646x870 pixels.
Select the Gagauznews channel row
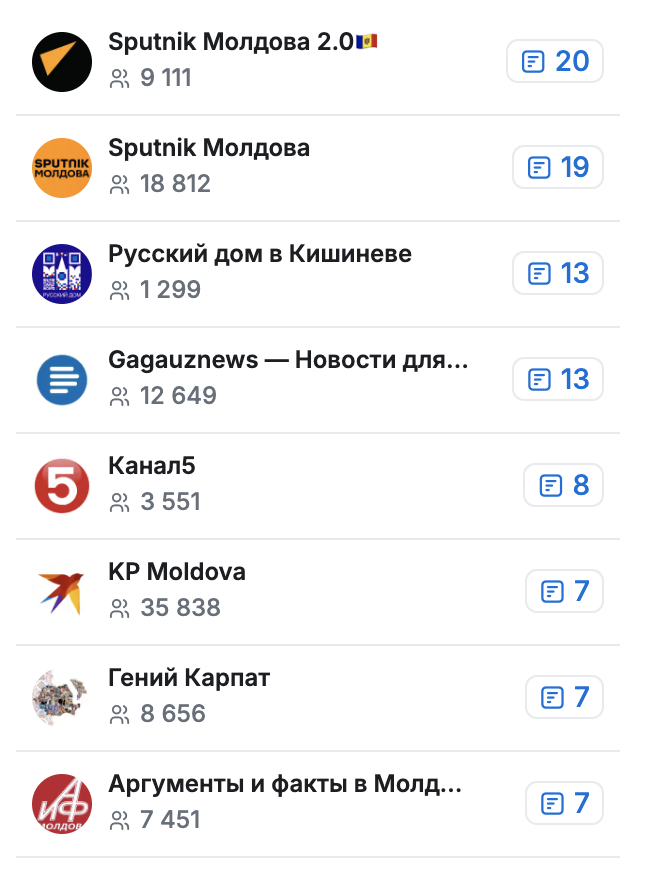(x=287, y=361)
